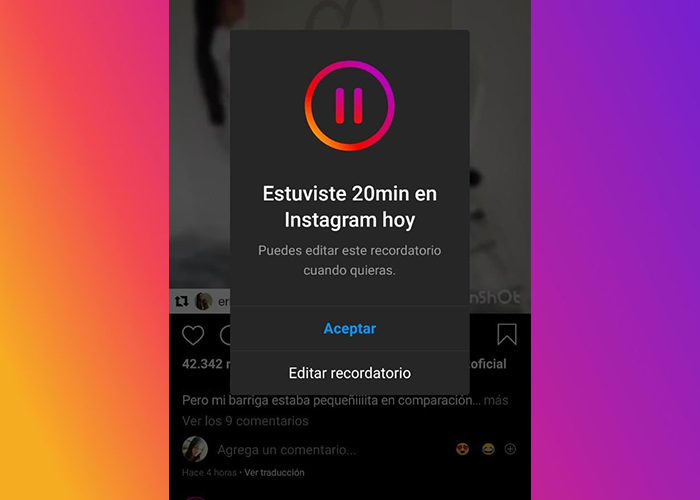Screen dimensions: 700x500
Task: Open Ver los 9 comentarios
Action: coord(244,420)
